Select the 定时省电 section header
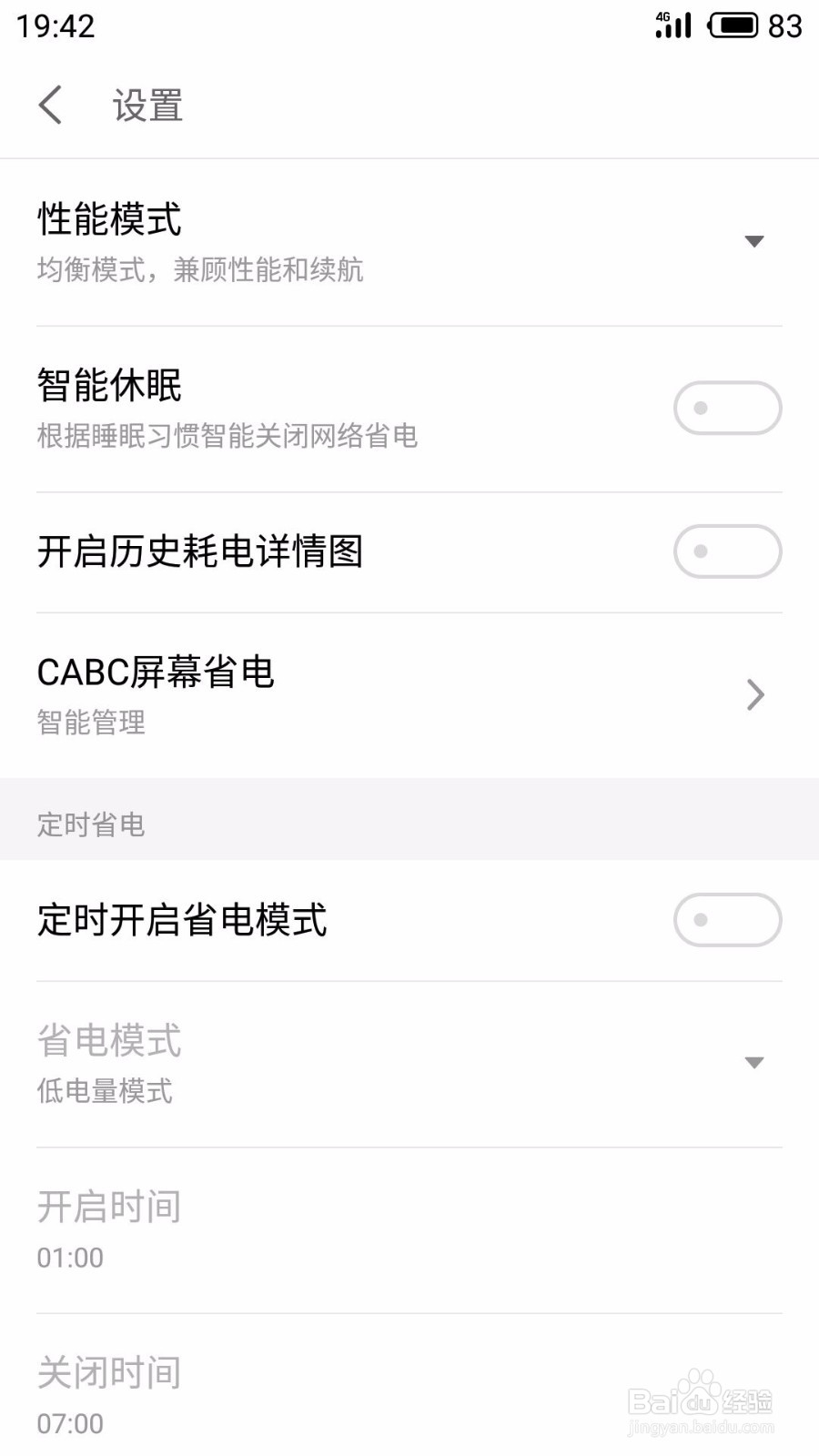Image resolution: width=819 pixels, height=1456 pixels. (x=91, y=824)
